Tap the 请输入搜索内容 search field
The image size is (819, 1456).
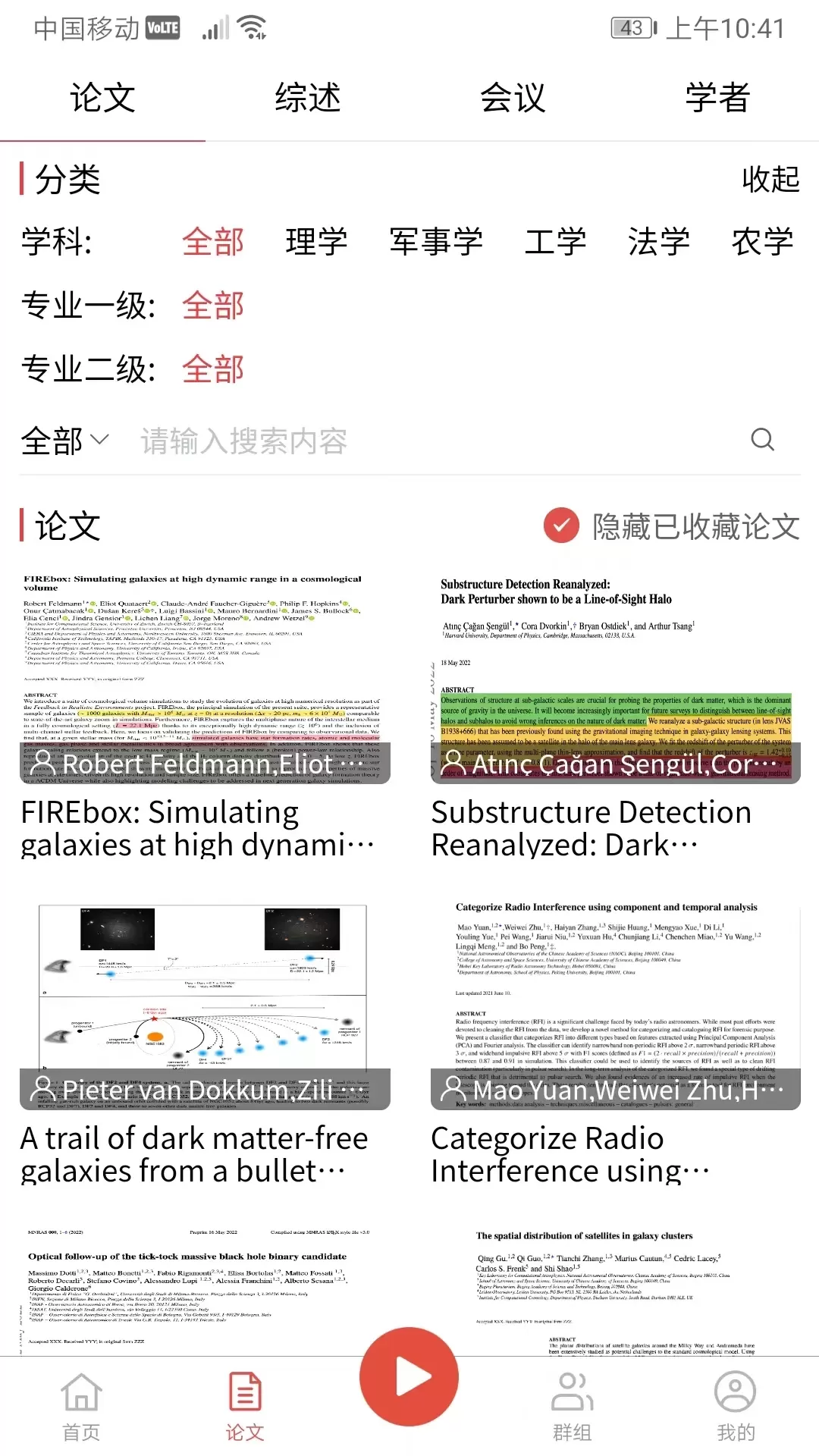tap(425, 441)
